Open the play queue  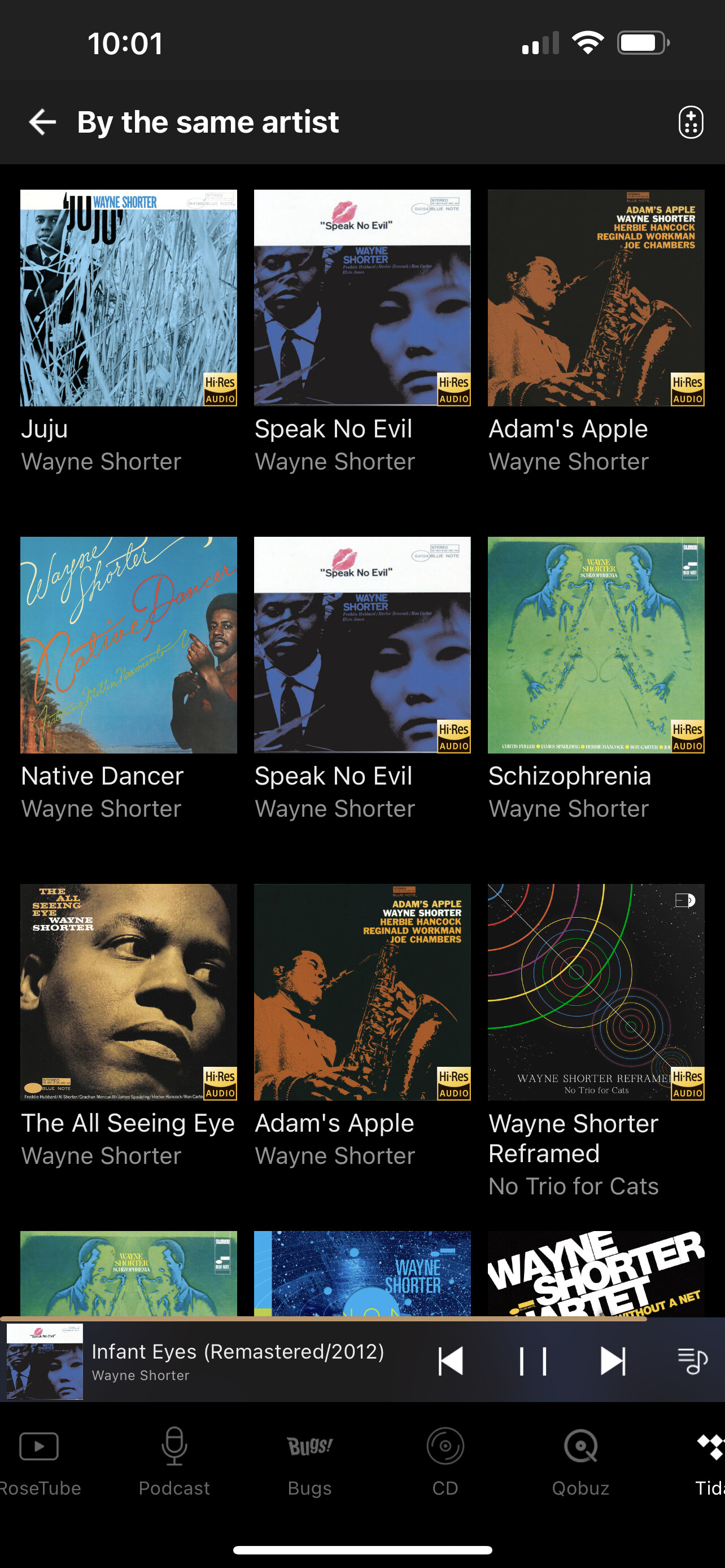pyautogui.click(x=693, y=1361)
